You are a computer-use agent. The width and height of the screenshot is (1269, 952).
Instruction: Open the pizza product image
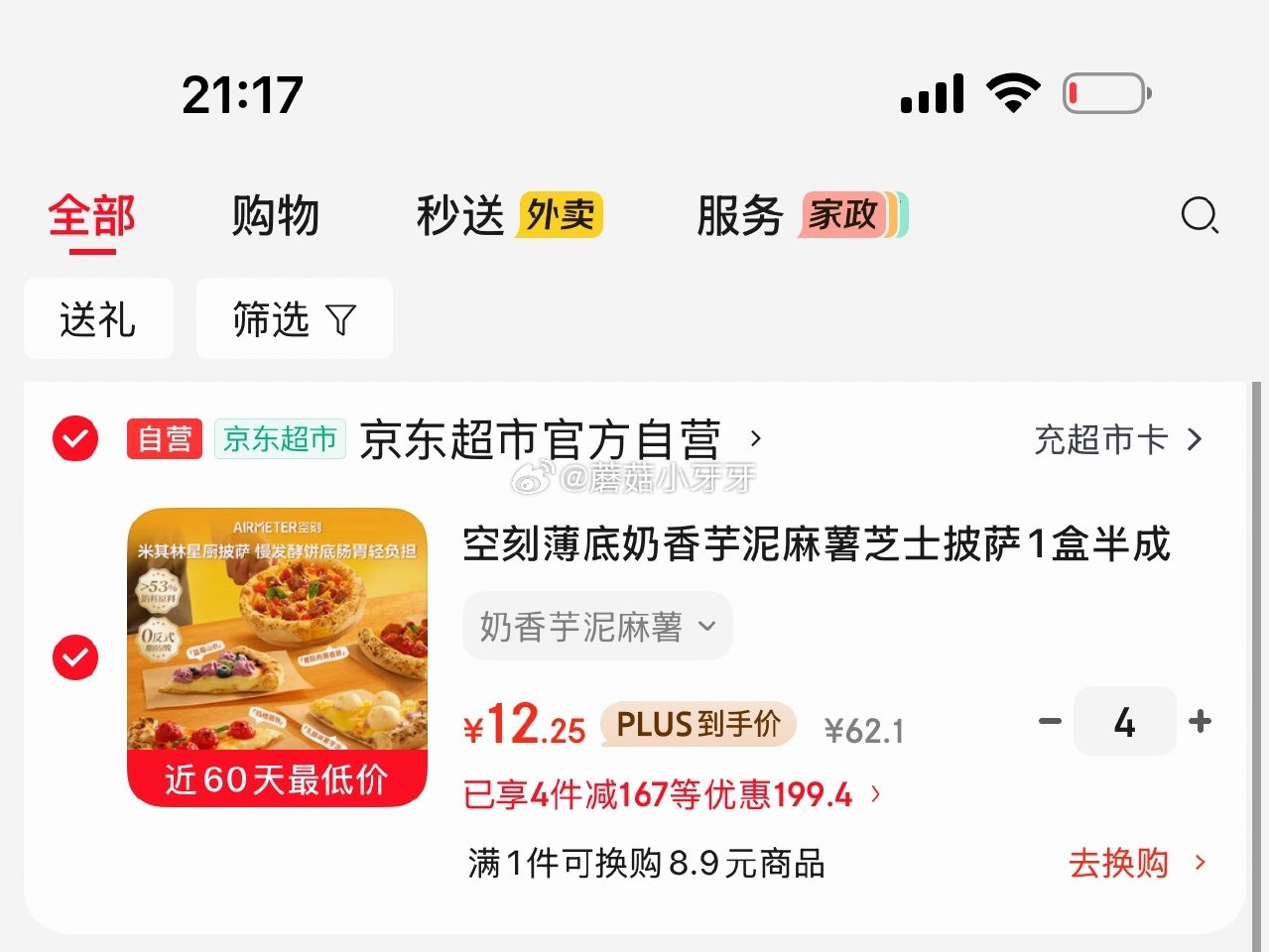[x=277, y=656]
